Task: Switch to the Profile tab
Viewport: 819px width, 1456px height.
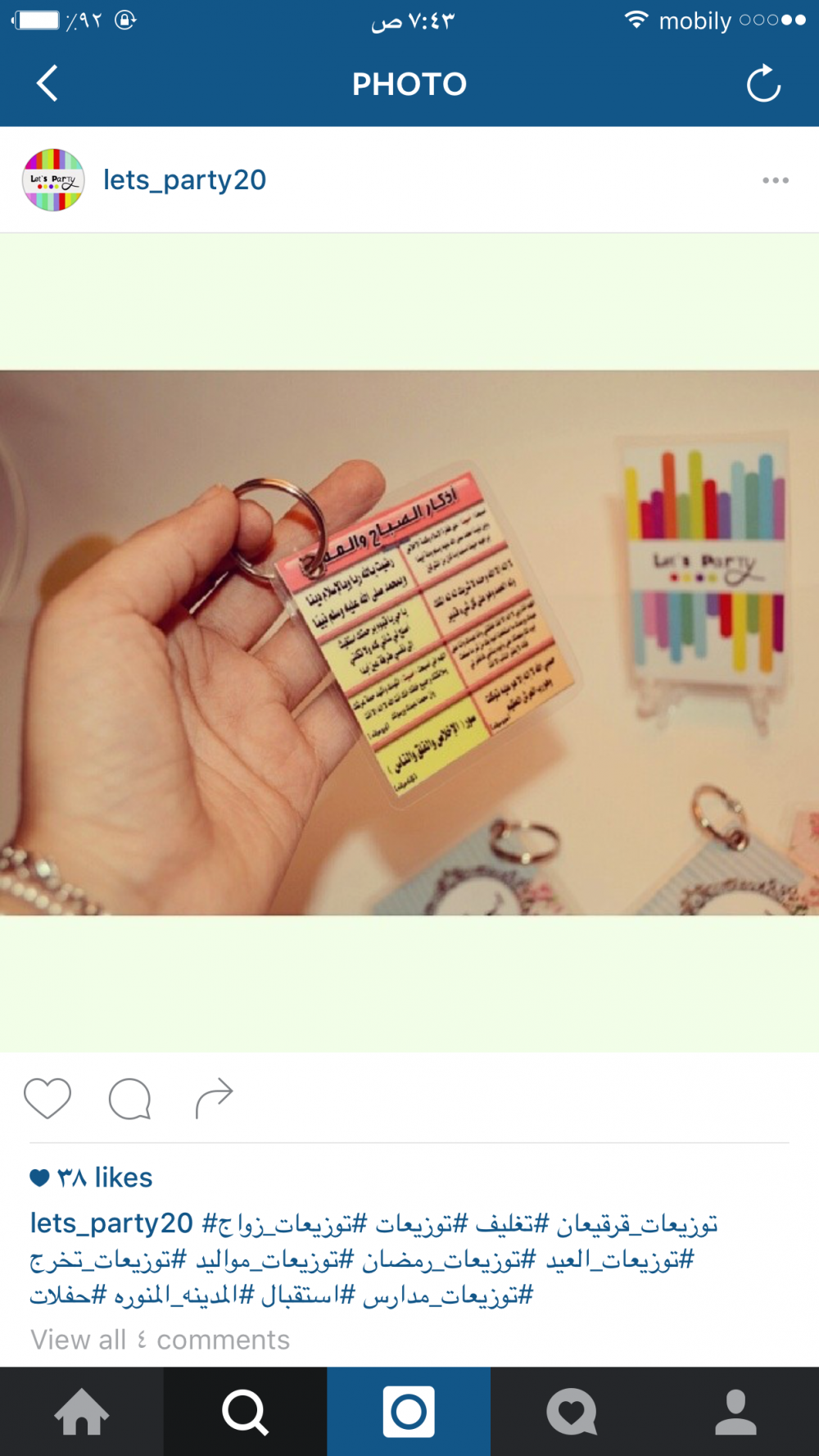Action: point(735,1412)
